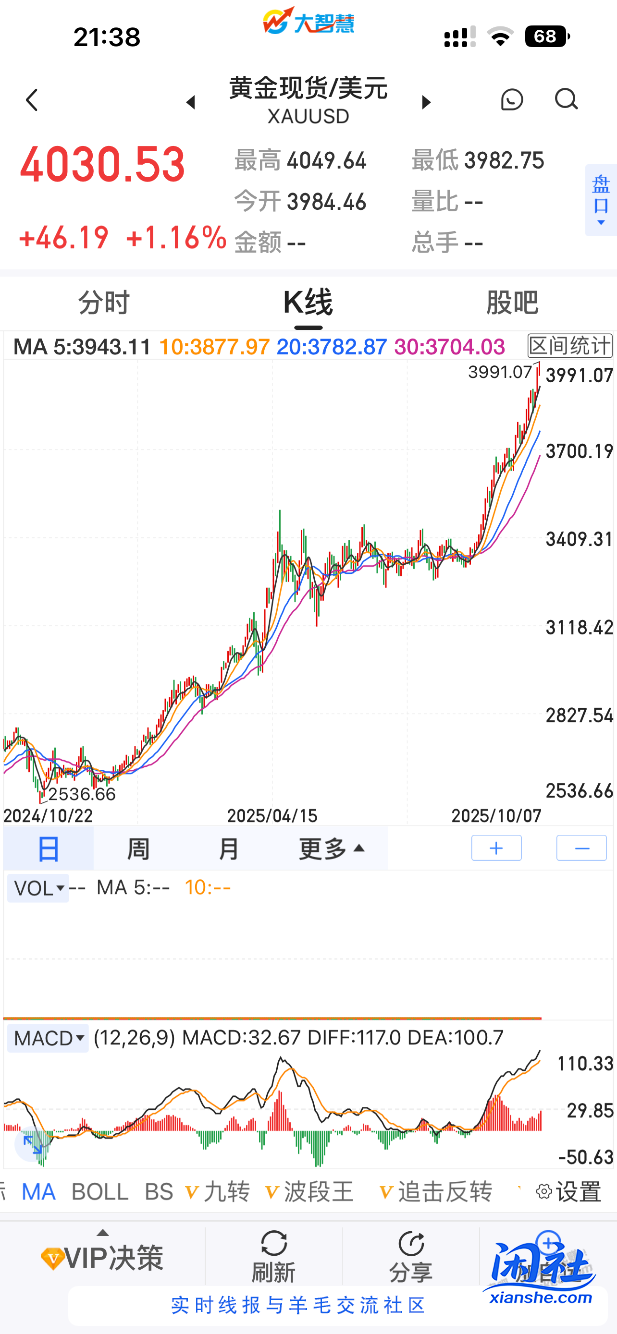Switch to the 分时 tab
617x1334 pixels.
[104, 302]
